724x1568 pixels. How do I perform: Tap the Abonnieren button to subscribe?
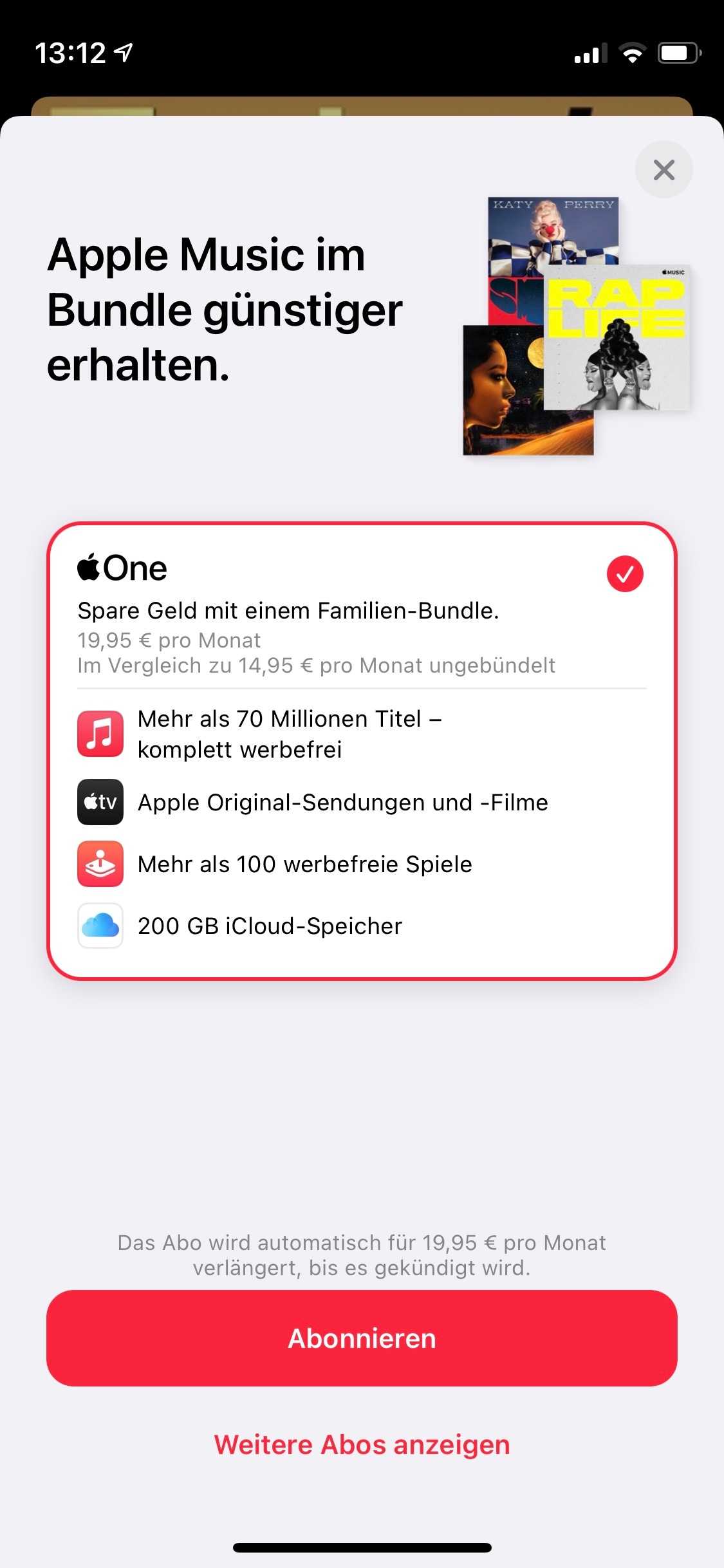click(x=362, y=1338)
